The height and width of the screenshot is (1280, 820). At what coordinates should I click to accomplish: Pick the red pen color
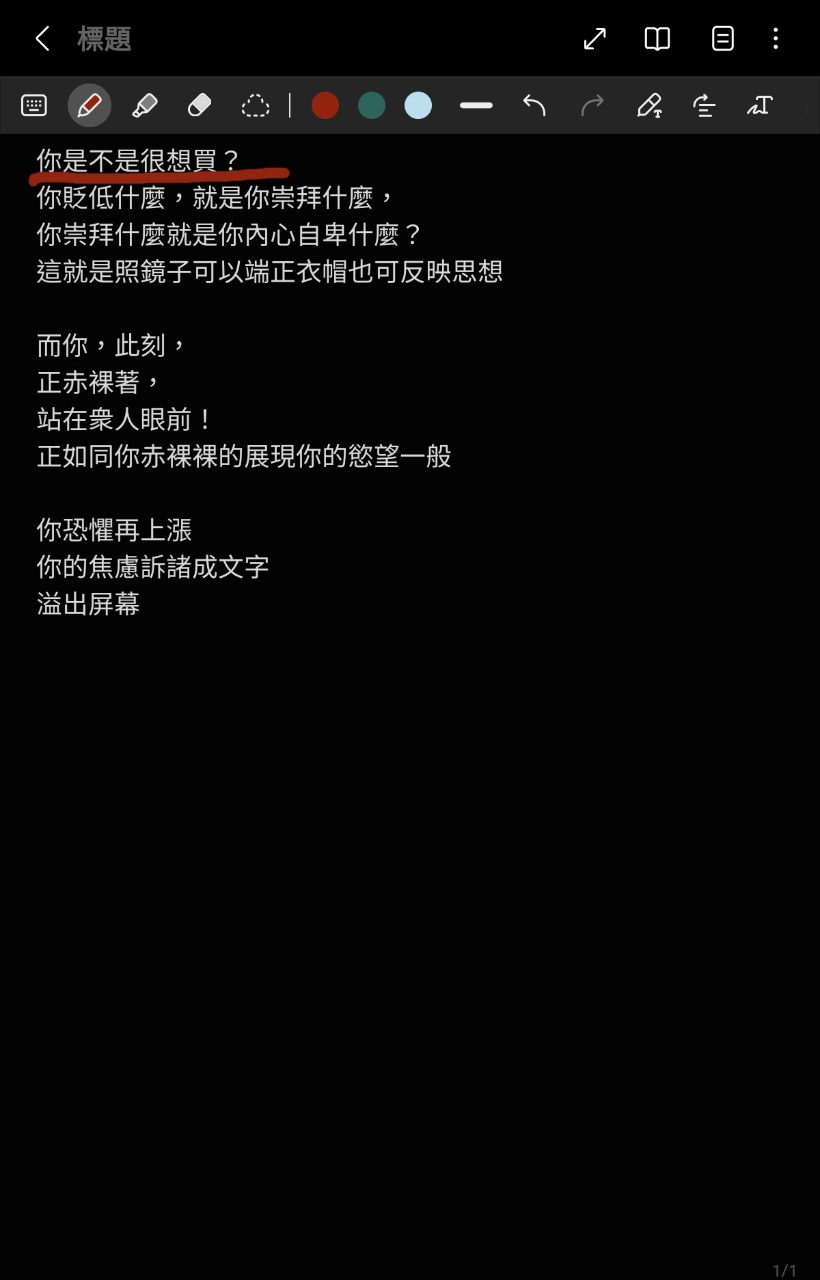325,105
